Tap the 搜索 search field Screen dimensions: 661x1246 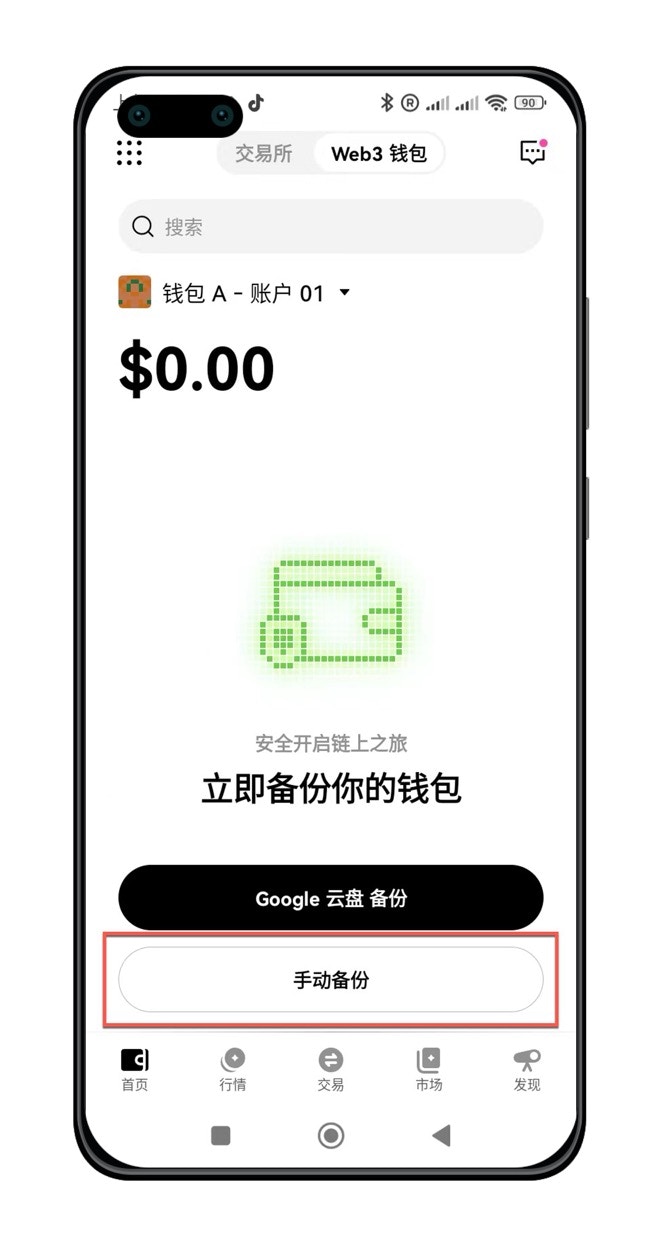[330, 227]
